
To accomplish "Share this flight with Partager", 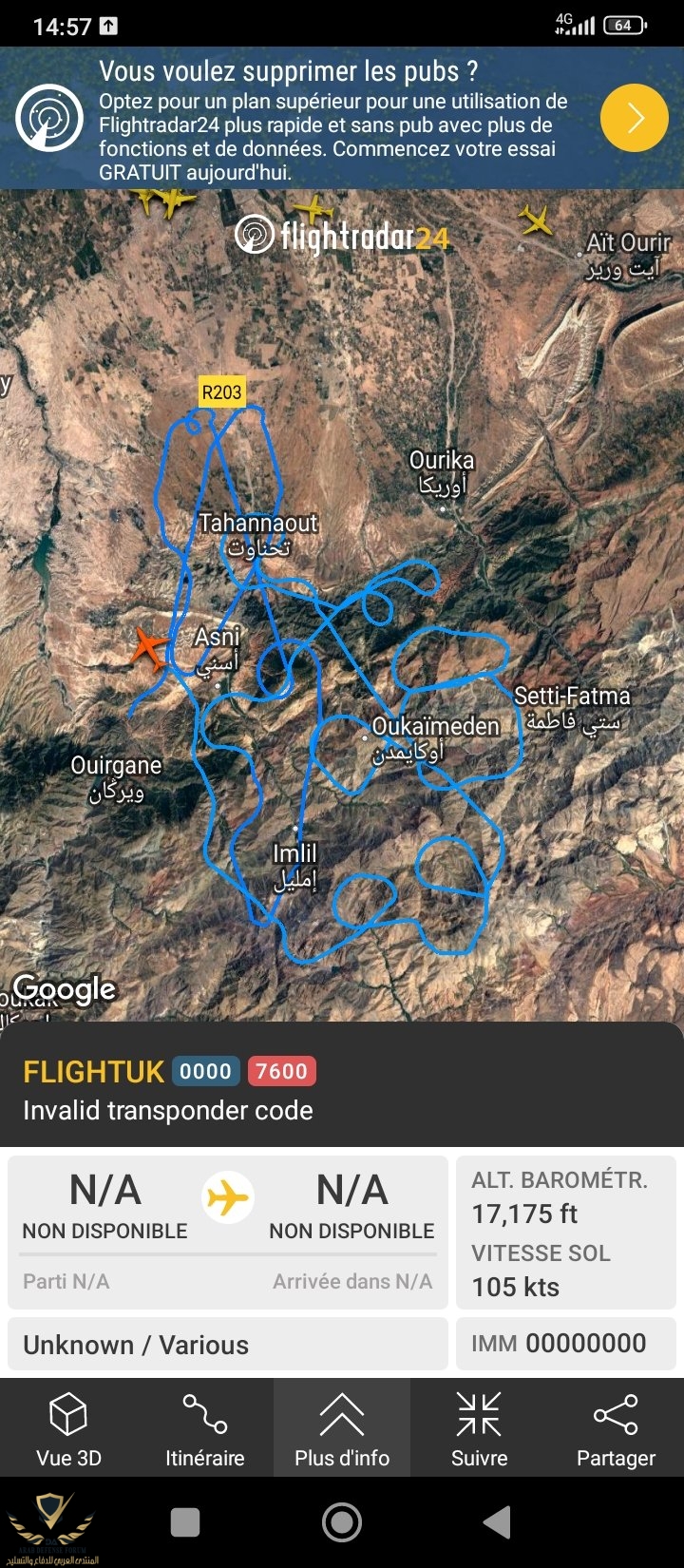I will pos(616,1428).
